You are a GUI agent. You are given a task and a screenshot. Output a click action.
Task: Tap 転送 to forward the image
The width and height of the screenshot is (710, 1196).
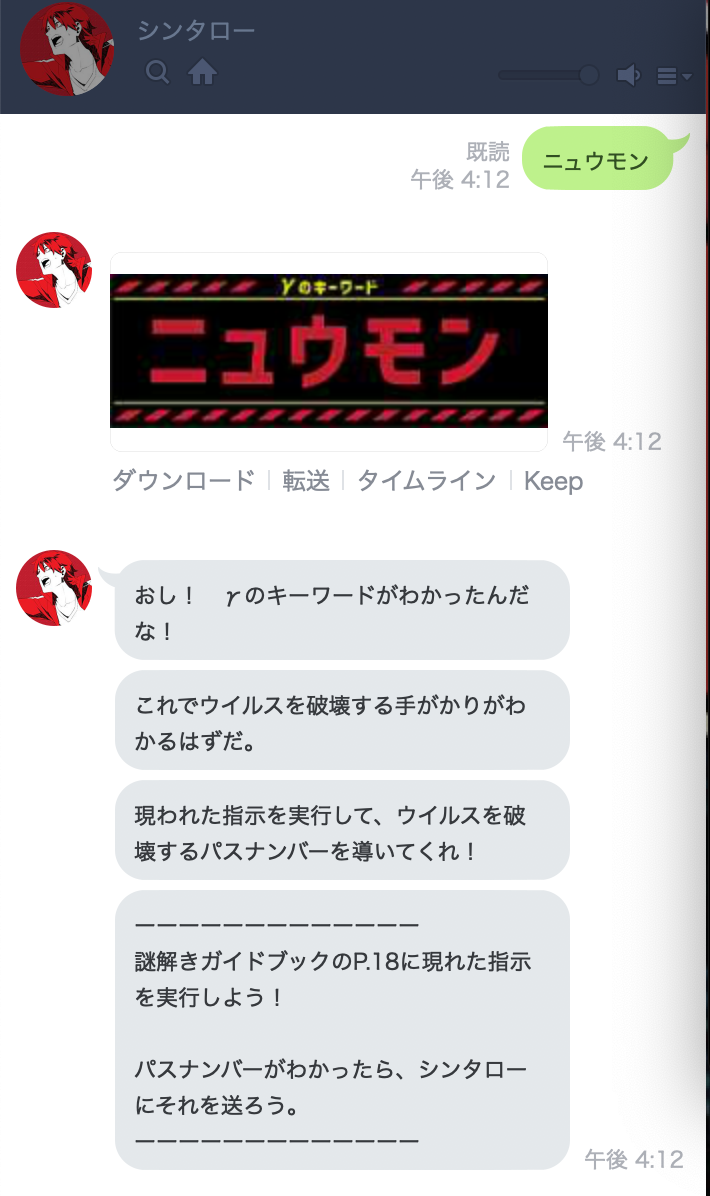pos(306,481)
